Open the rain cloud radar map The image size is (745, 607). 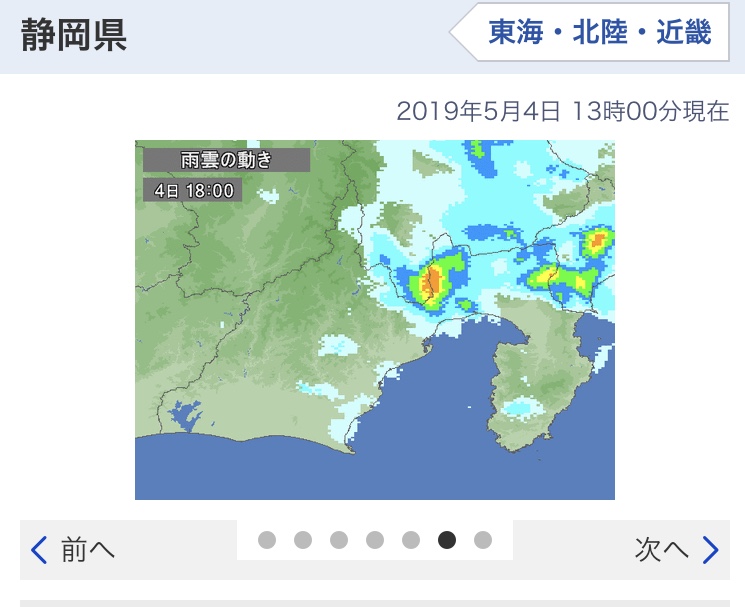pyautogui.click(x=374, y=319)
